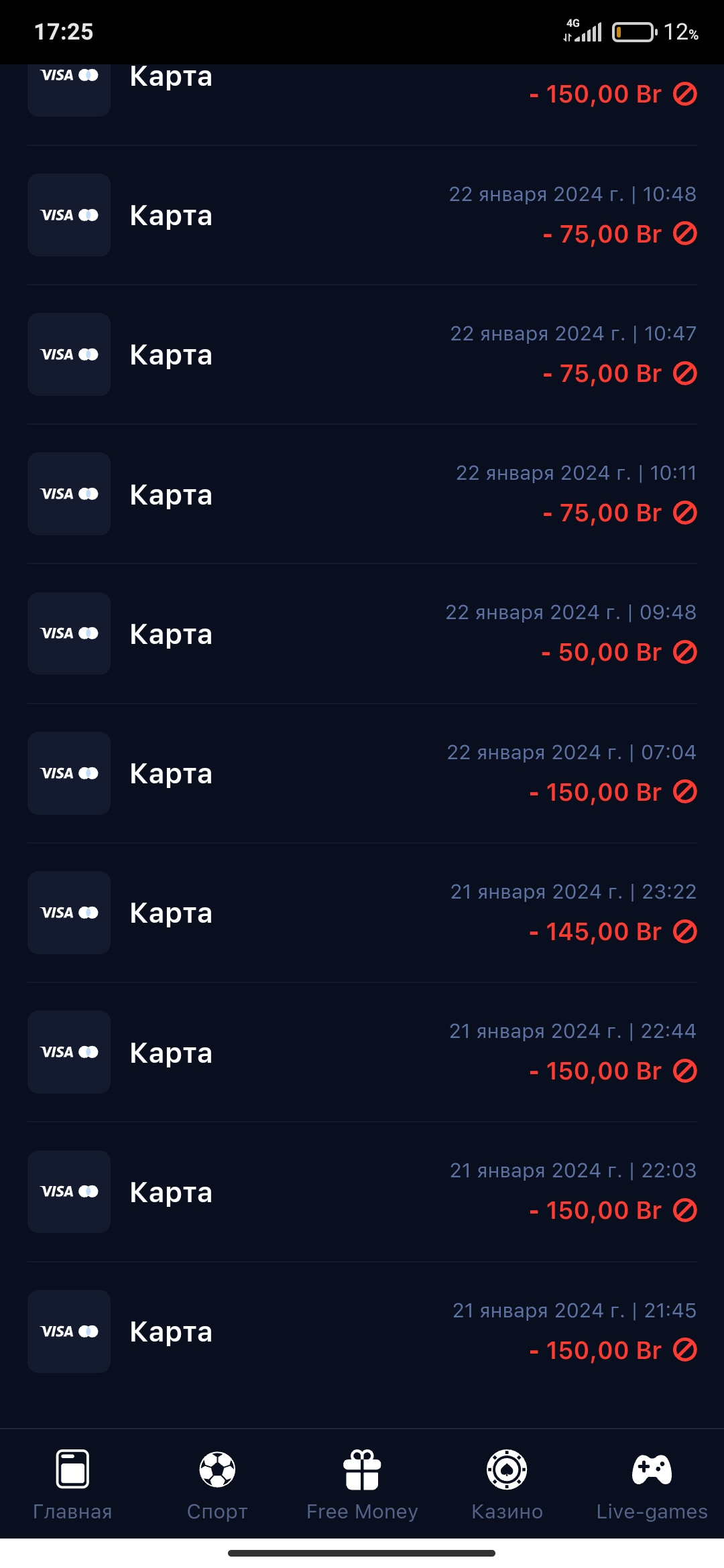
Task: Tap the 21 января 22:03 card transaction
Action: pyautogui.click(x=362, y=1191)
